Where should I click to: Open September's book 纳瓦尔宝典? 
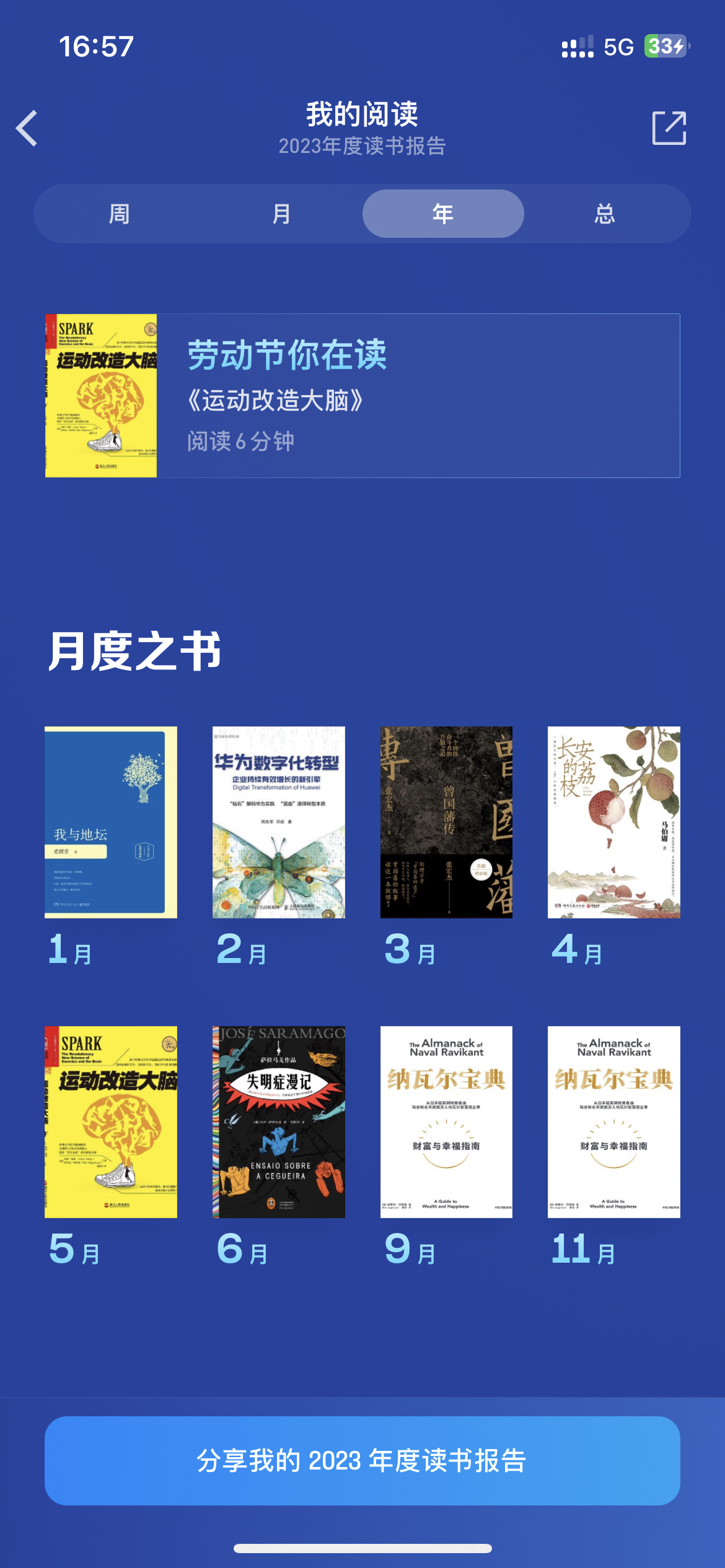click(x=446, y=1122)
